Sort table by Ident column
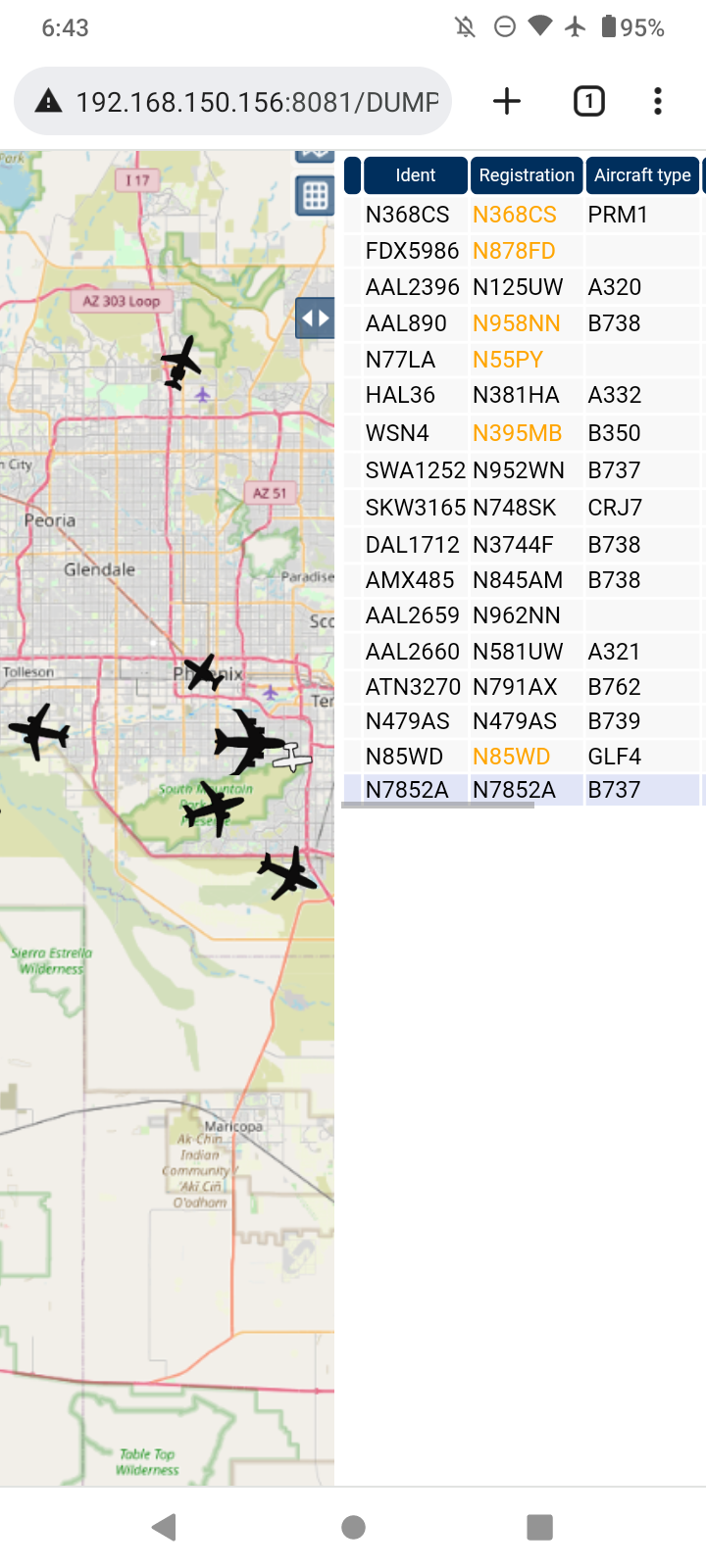The height and width of the screenshot is (1568, 706). 416,175
